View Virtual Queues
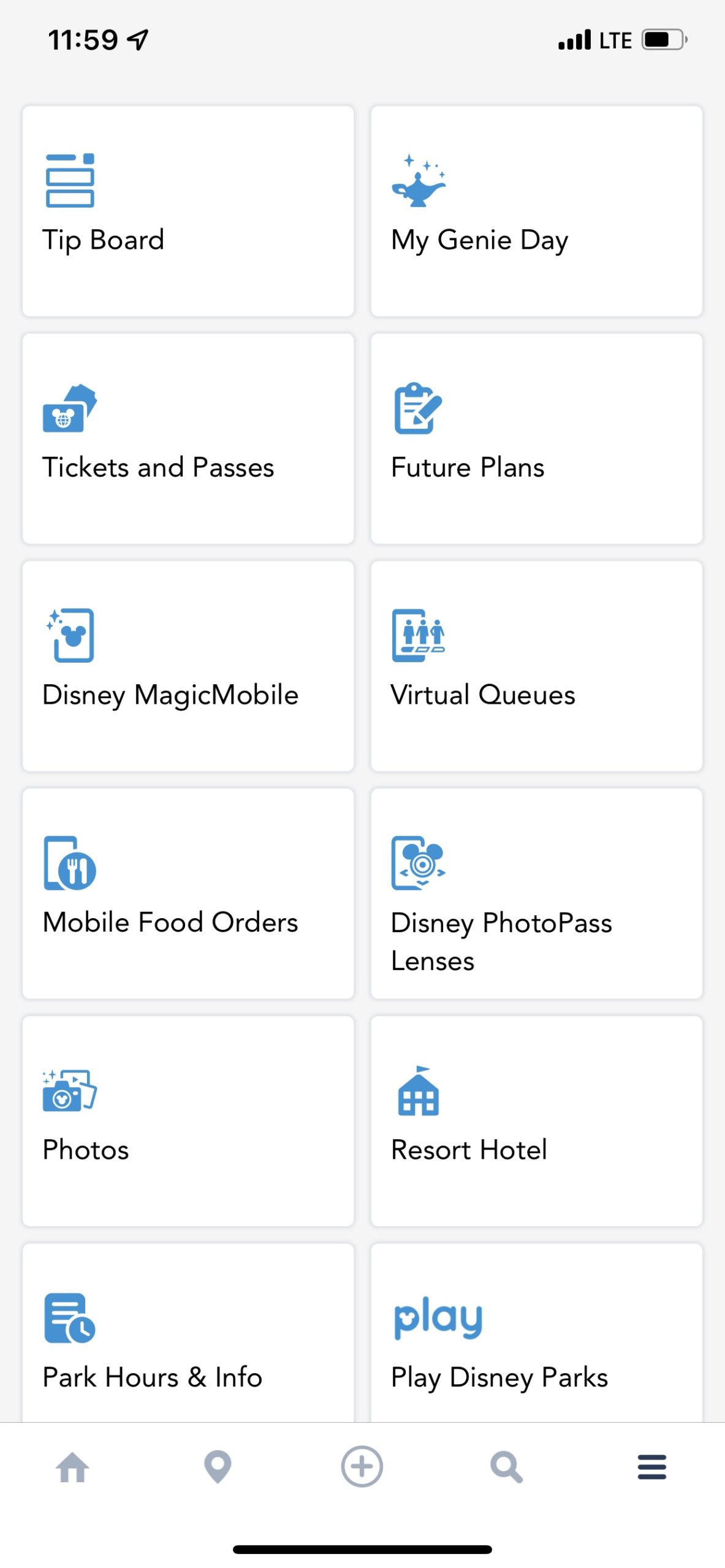This screenshot has height=1568, width=725. tap(536, 666)
